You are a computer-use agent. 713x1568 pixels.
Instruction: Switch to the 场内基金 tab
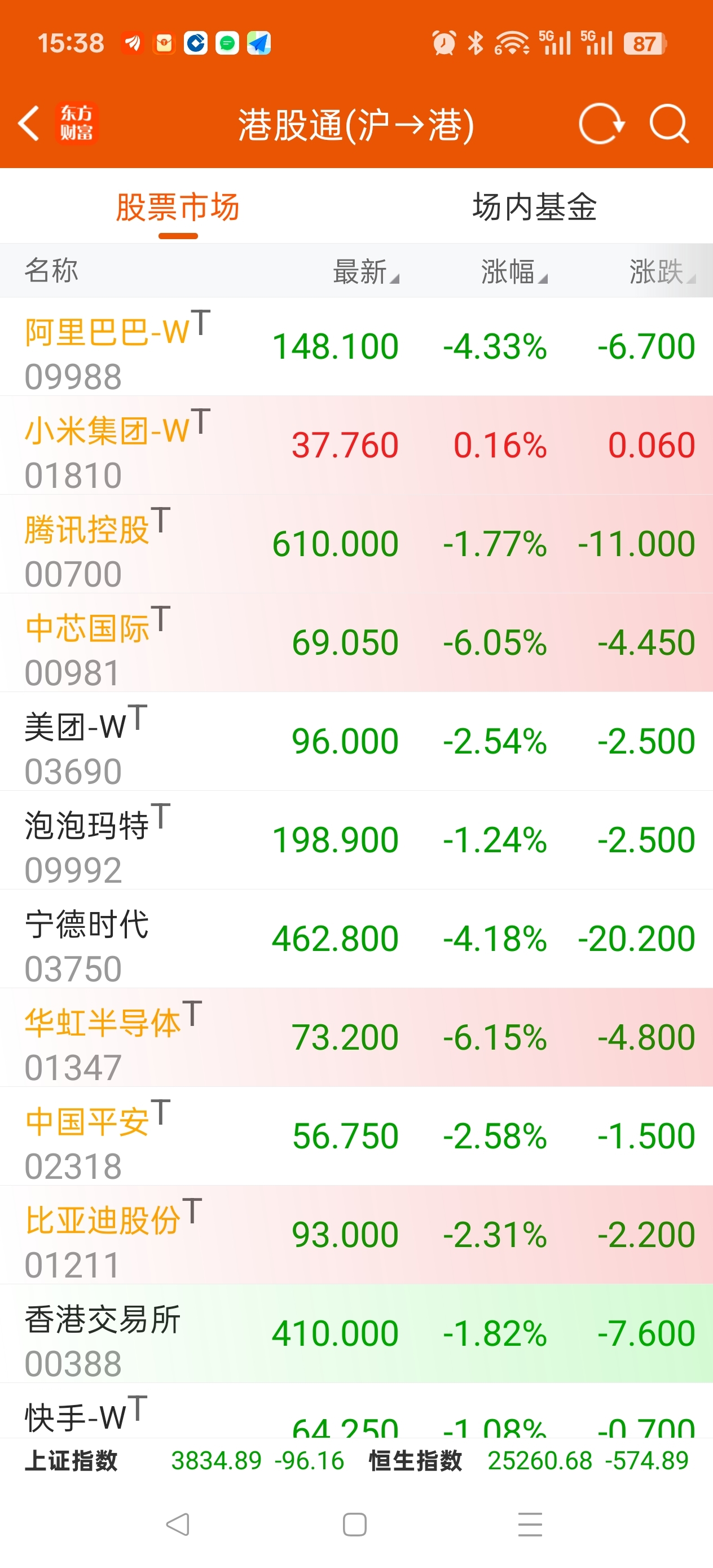[x=534, y=207]
